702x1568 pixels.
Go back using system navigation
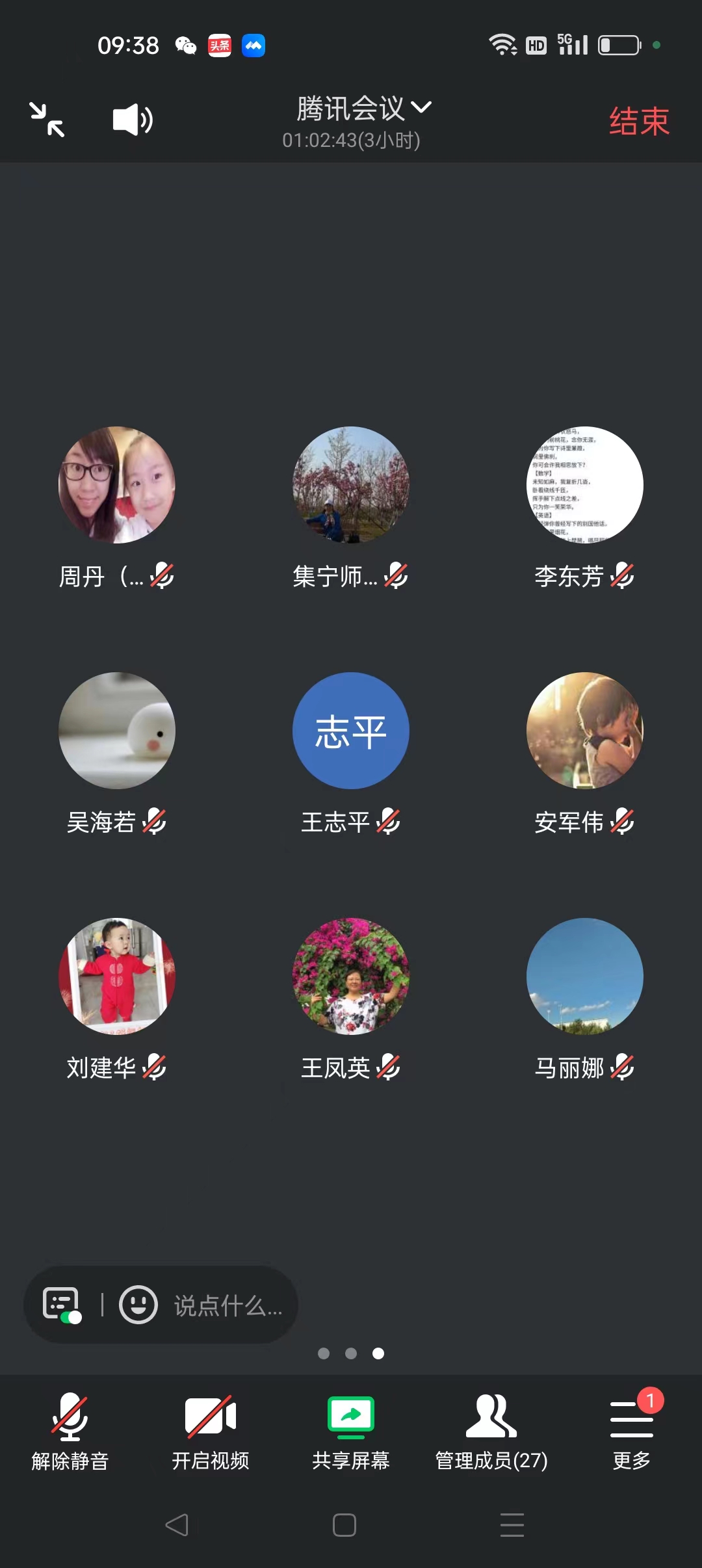click(x=177, y=1525)
